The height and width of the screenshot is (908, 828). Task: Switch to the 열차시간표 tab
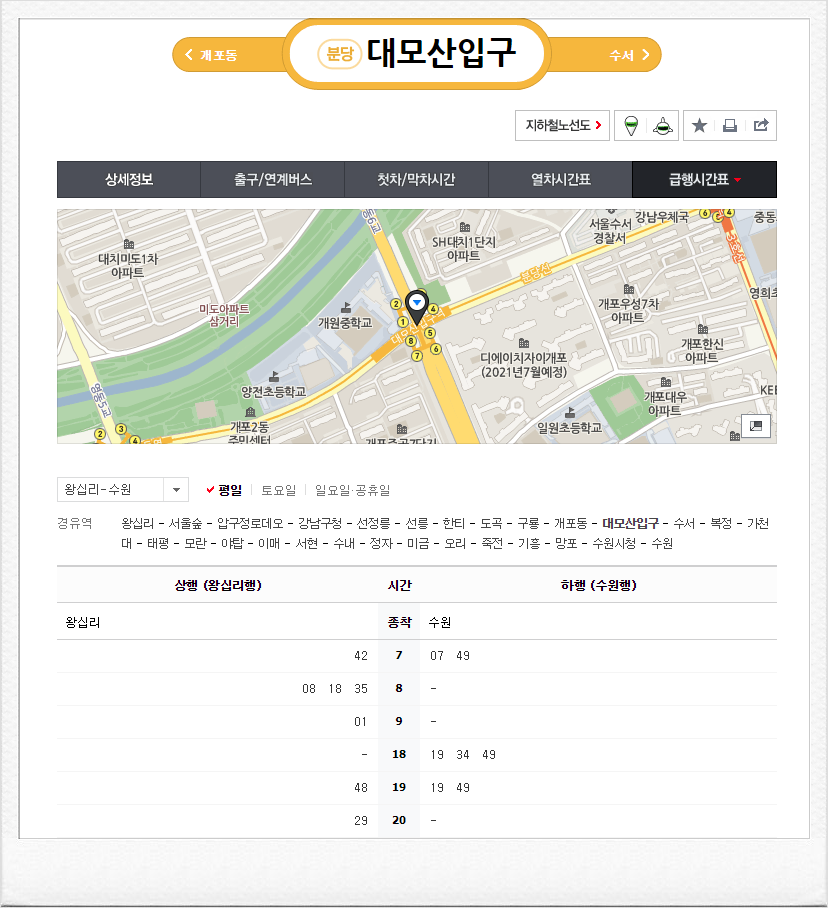[560, 180]
